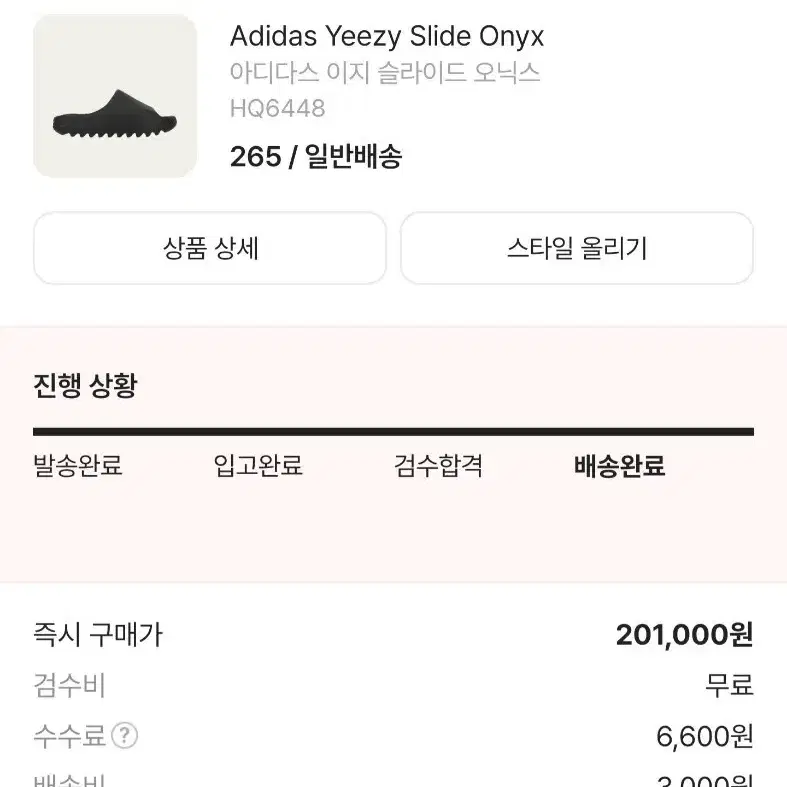Show the 수수료 fee help info
Image resolution: width=787 pixels, height=787 pixels.
pyautogui.click(x=124, y=737)
